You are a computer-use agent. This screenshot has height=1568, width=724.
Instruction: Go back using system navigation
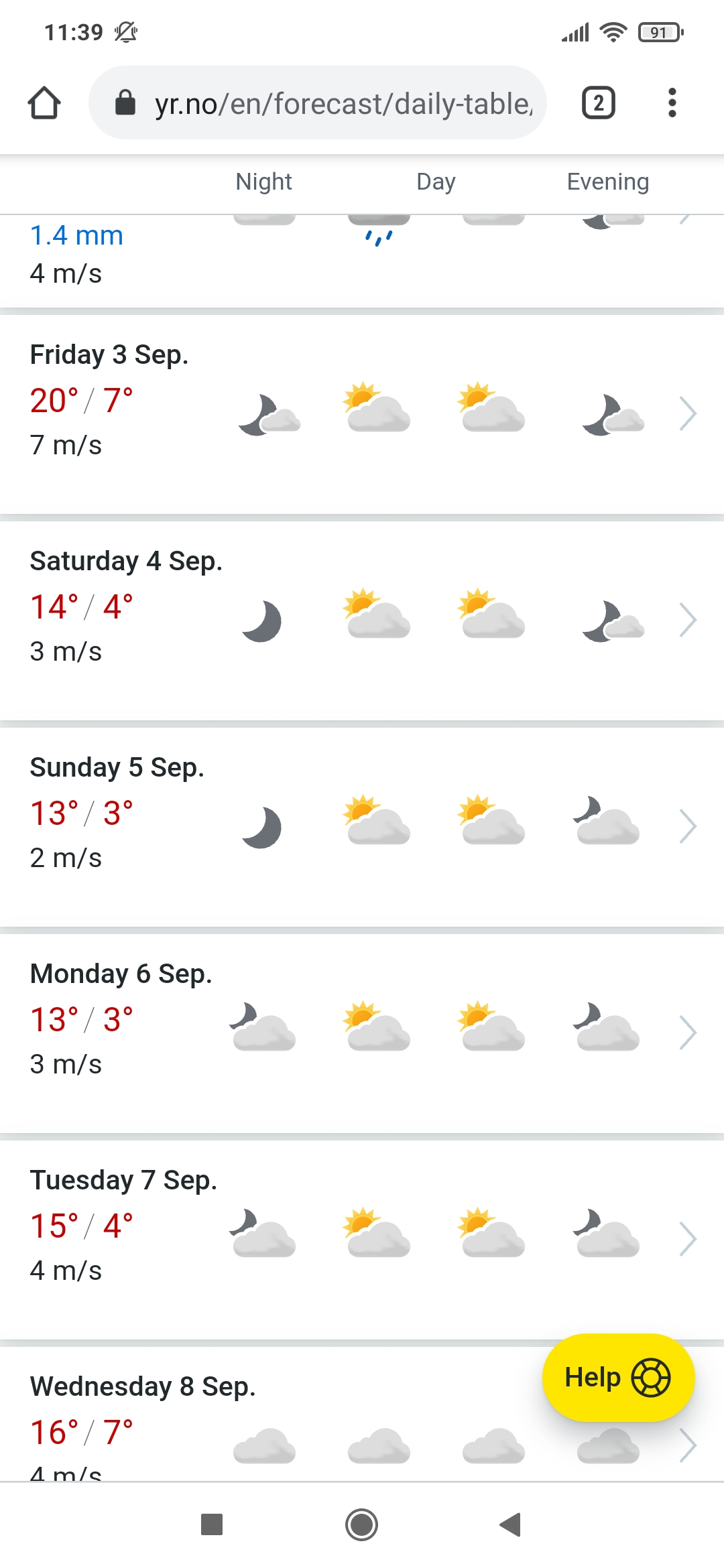(511, 1524)
